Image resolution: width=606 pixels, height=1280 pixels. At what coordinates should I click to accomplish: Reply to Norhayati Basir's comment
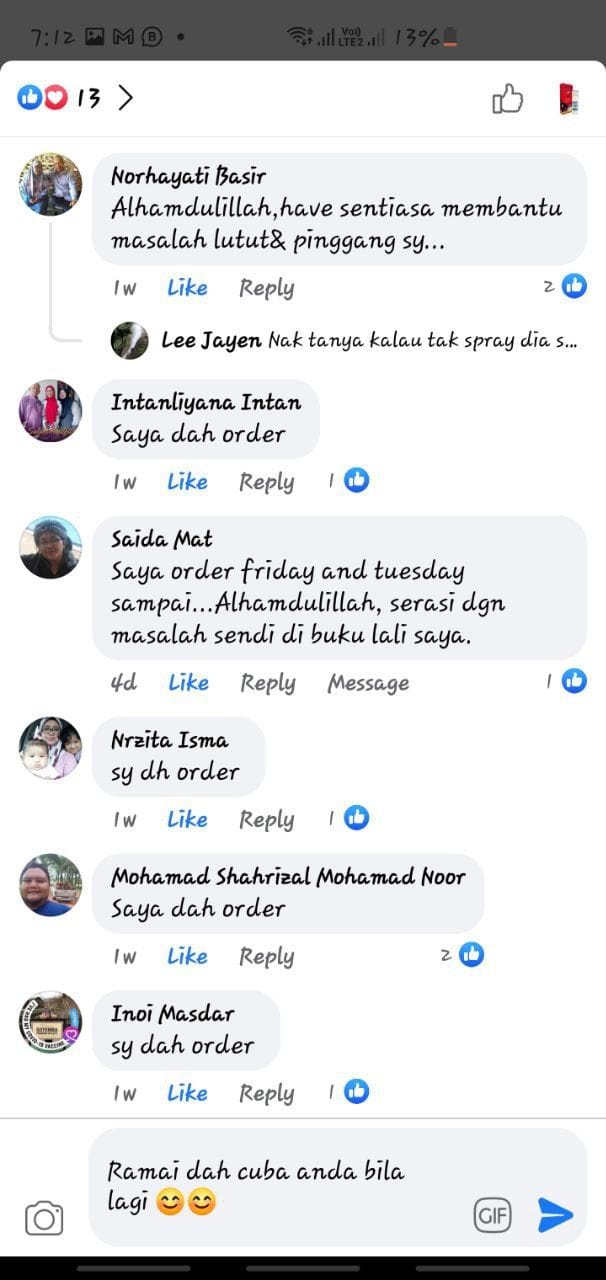(x=266, y=288)
